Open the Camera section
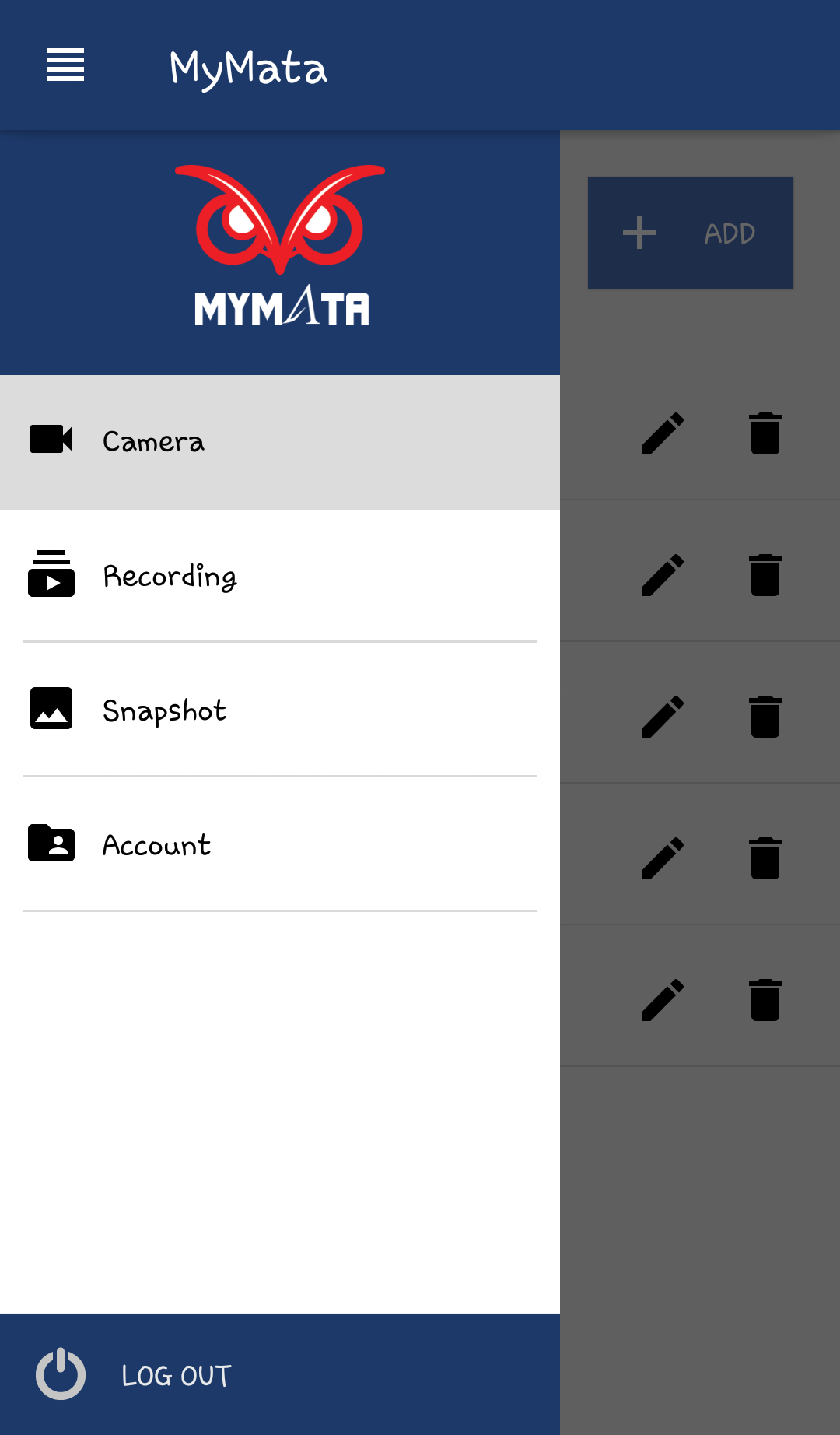 pos(153,442)
